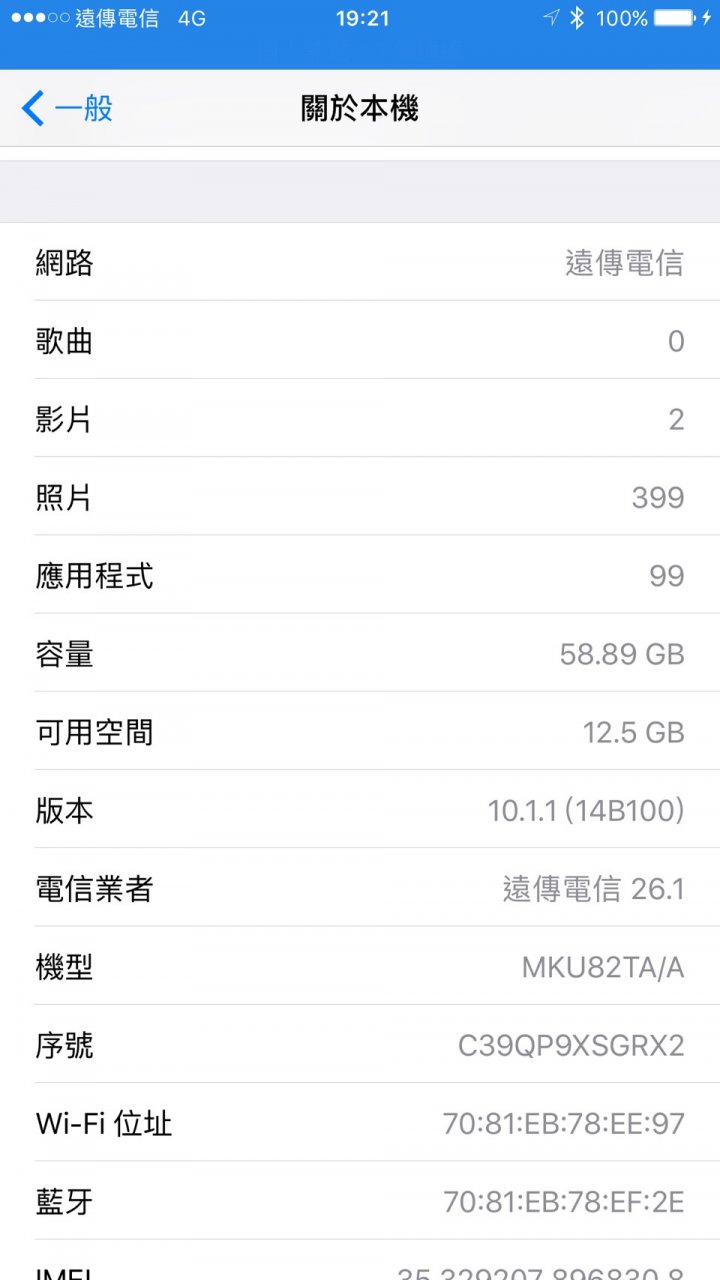Tap the 版本 row to toggle build number
Screen dimensions: 720x1280
[x=360, y=810]
